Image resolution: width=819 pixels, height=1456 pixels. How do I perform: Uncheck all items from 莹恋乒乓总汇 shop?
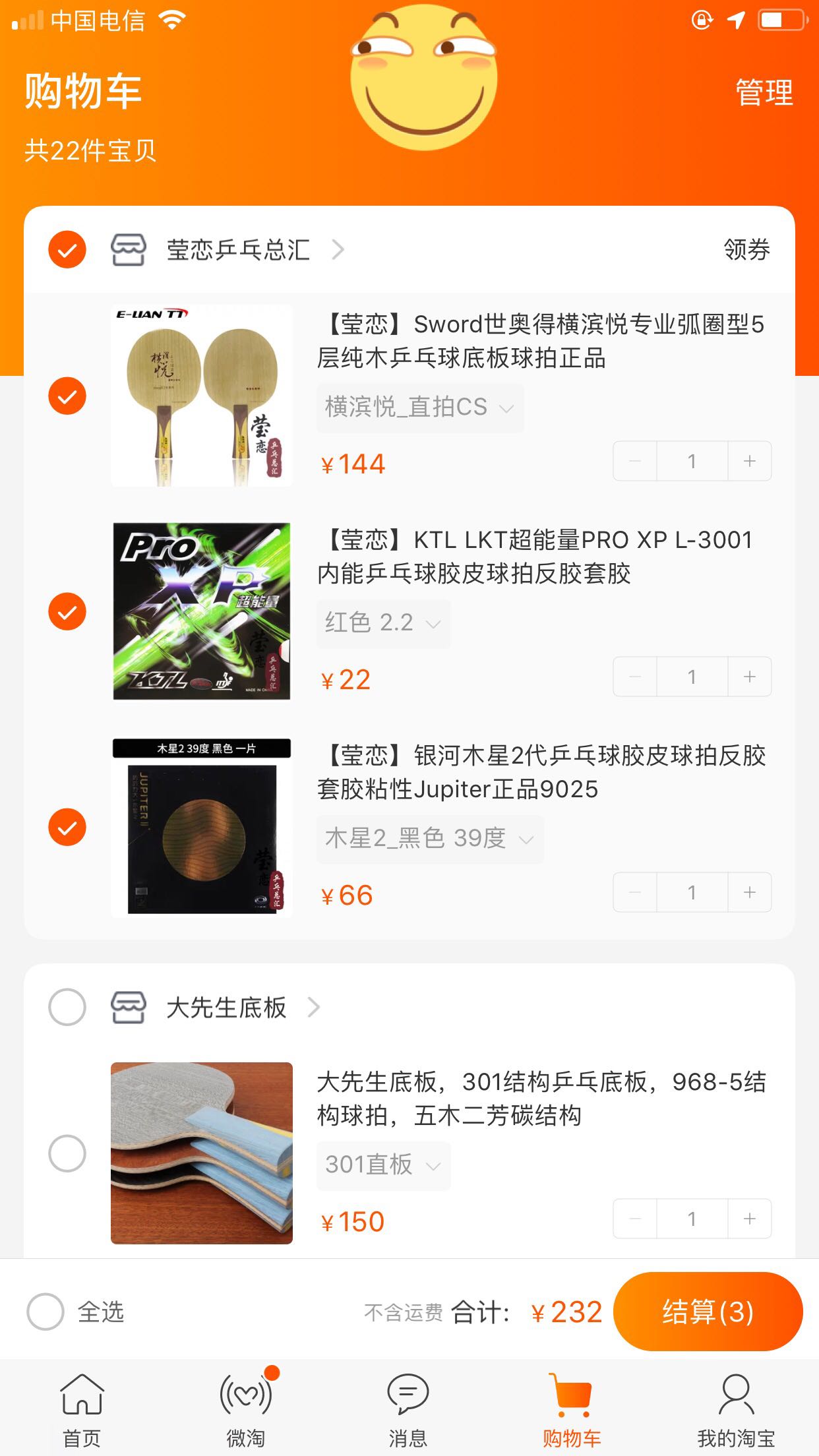click(x=67, y=250)
